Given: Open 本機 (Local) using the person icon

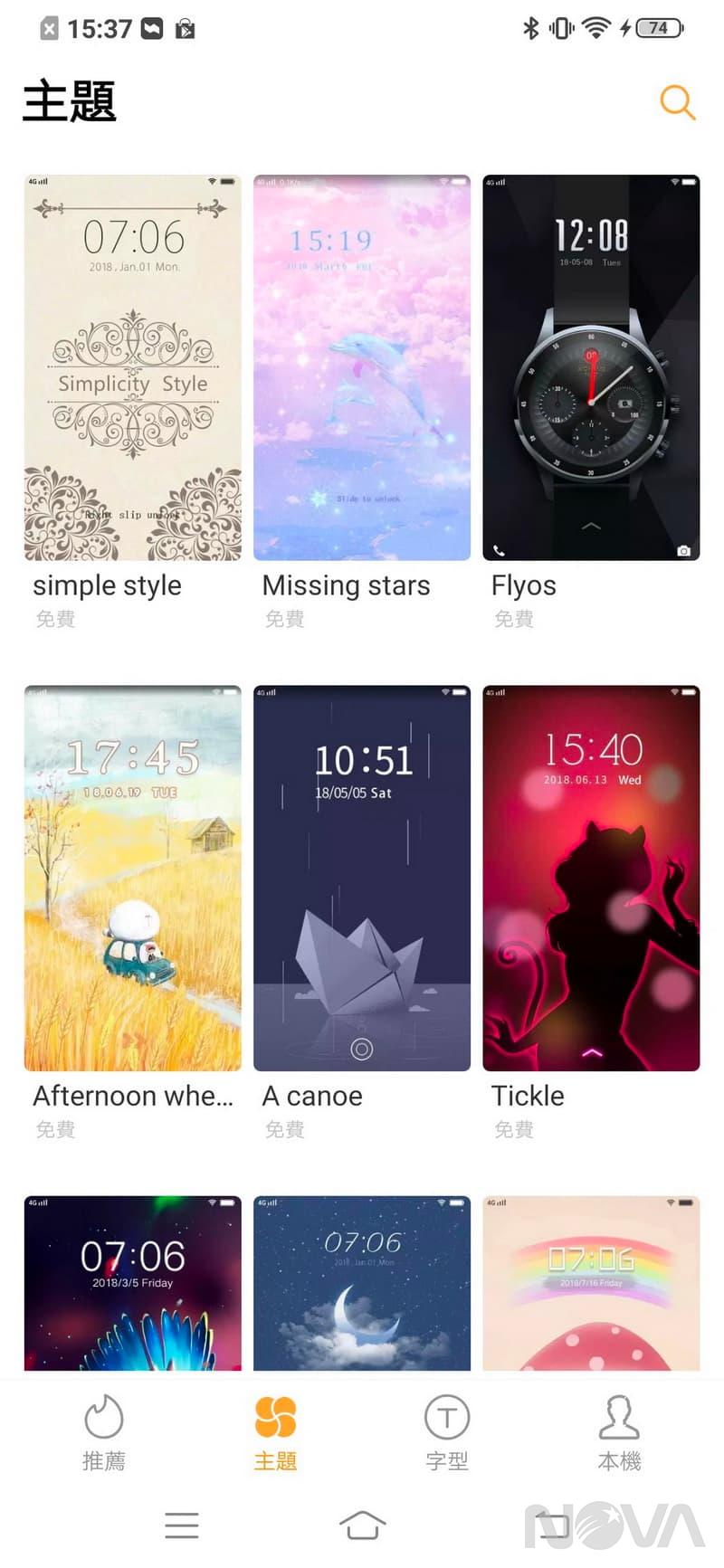Looking at the screenshot, I should click(619, 1415).
